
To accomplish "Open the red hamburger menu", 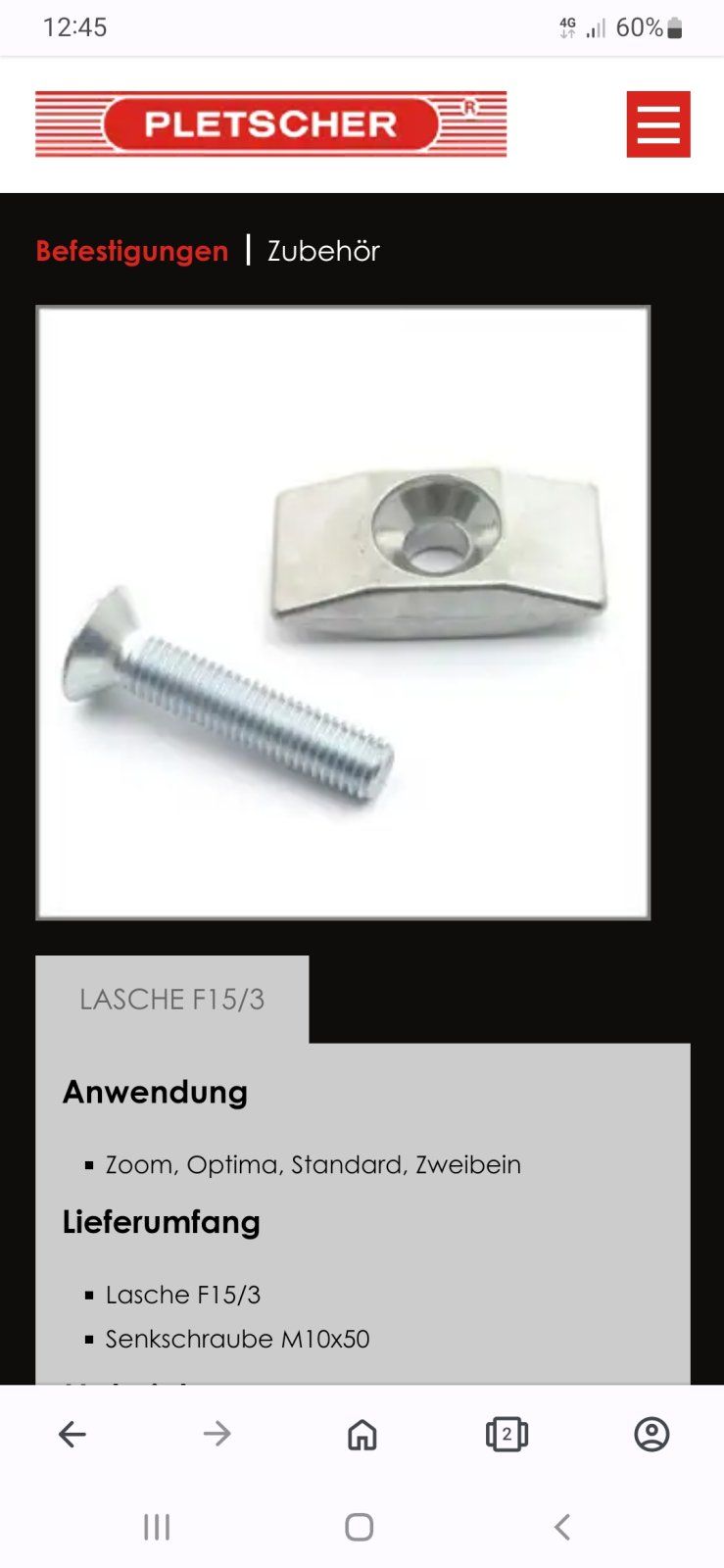I will click(x=658, y=124).
